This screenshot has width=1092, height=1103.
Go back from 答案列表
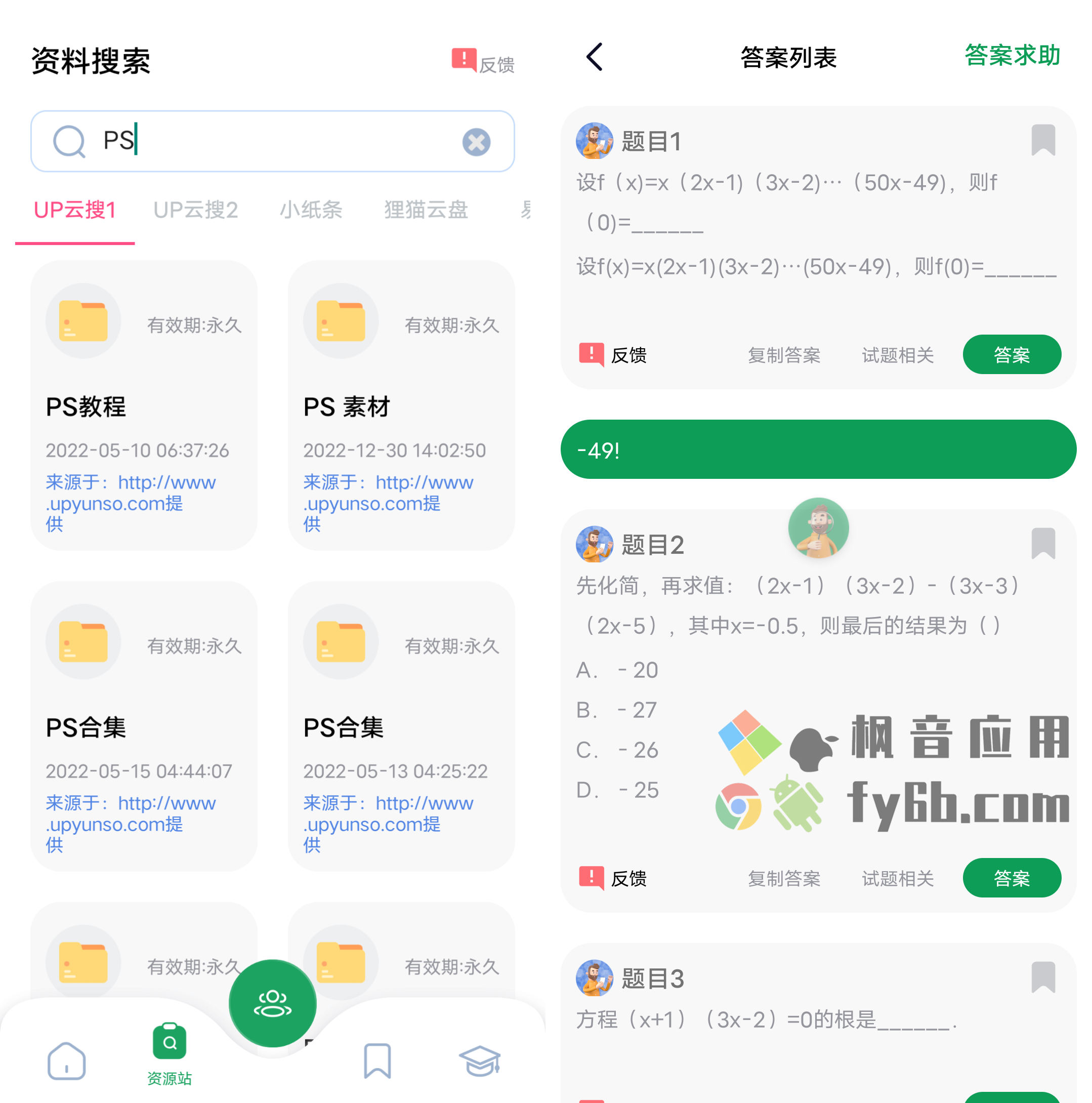click(x=594, y=57)
